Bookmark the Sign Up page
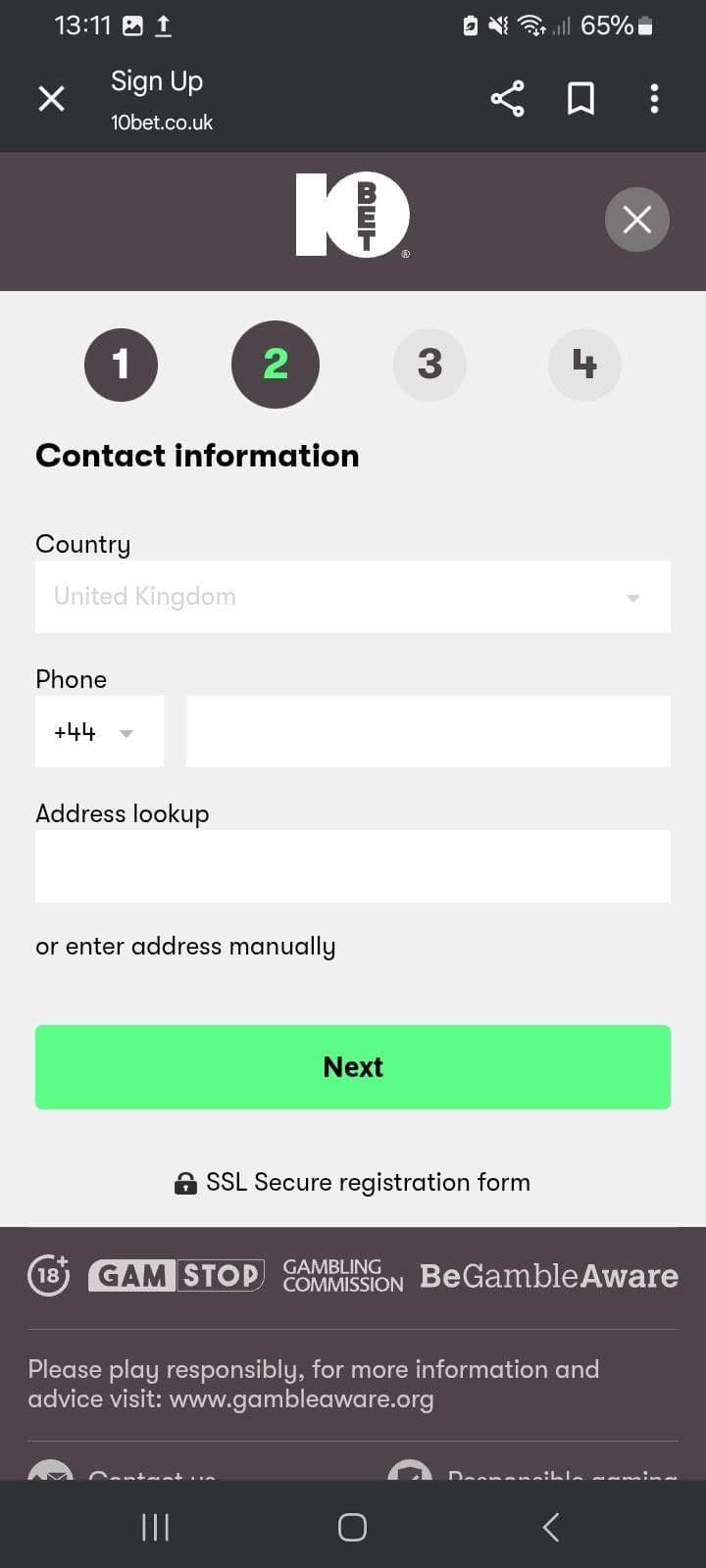 click(580, 98)
